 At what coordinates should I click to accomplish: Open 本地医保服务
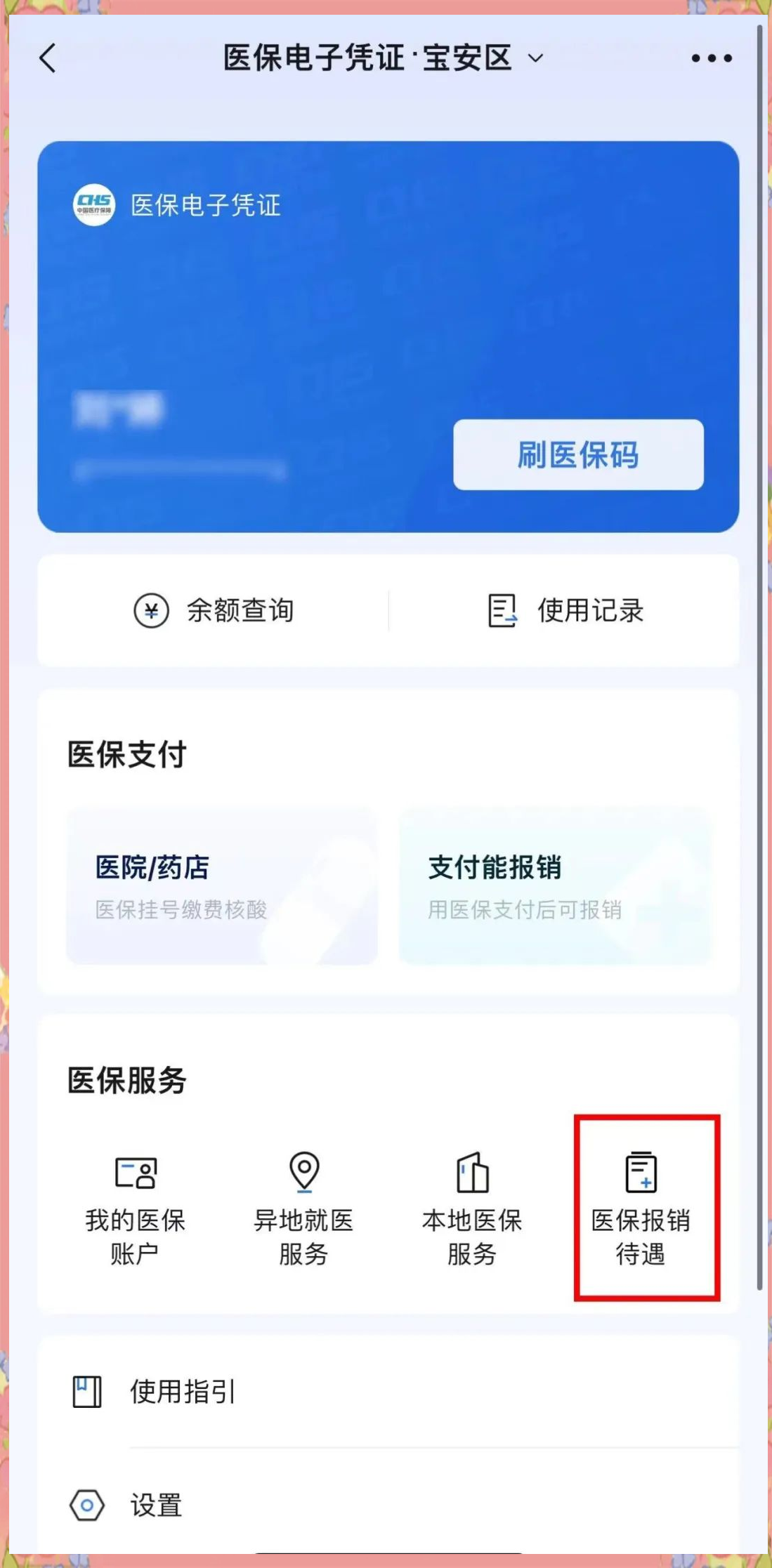472,1209
